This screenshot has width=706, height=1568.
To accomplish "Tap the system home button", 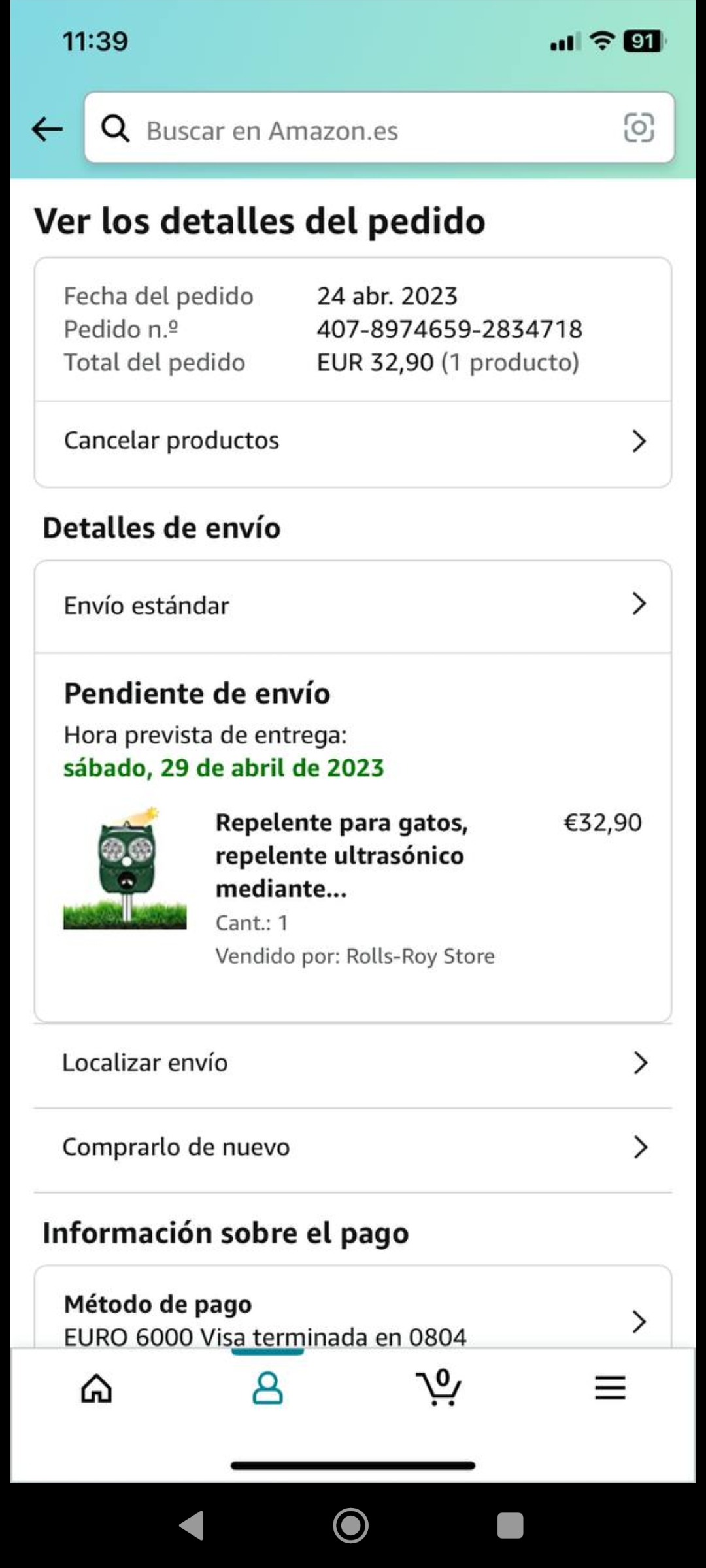I will [351, 1526].
